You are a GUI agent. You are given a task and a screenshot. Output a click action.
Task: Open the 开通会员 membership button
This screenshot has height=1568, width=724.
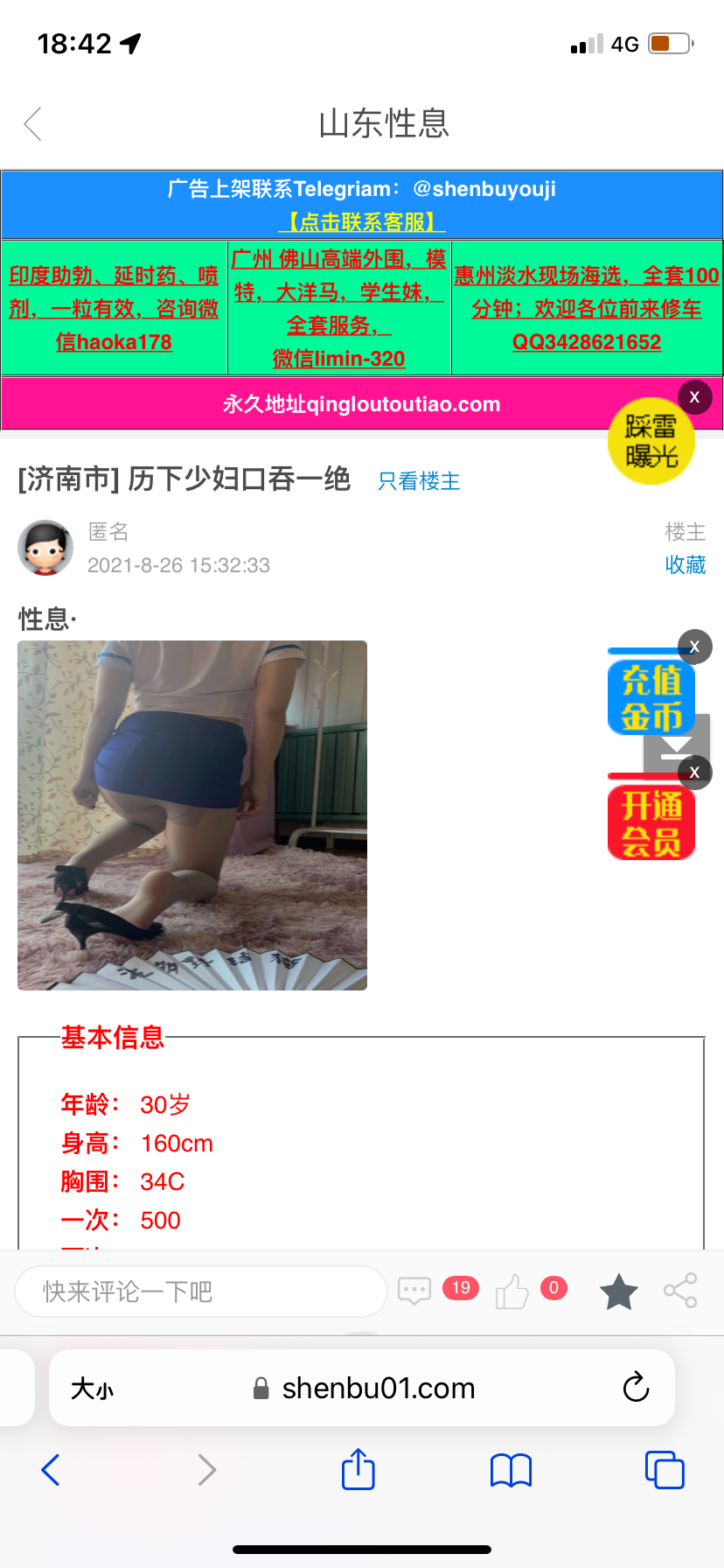[x=651, y=822]
